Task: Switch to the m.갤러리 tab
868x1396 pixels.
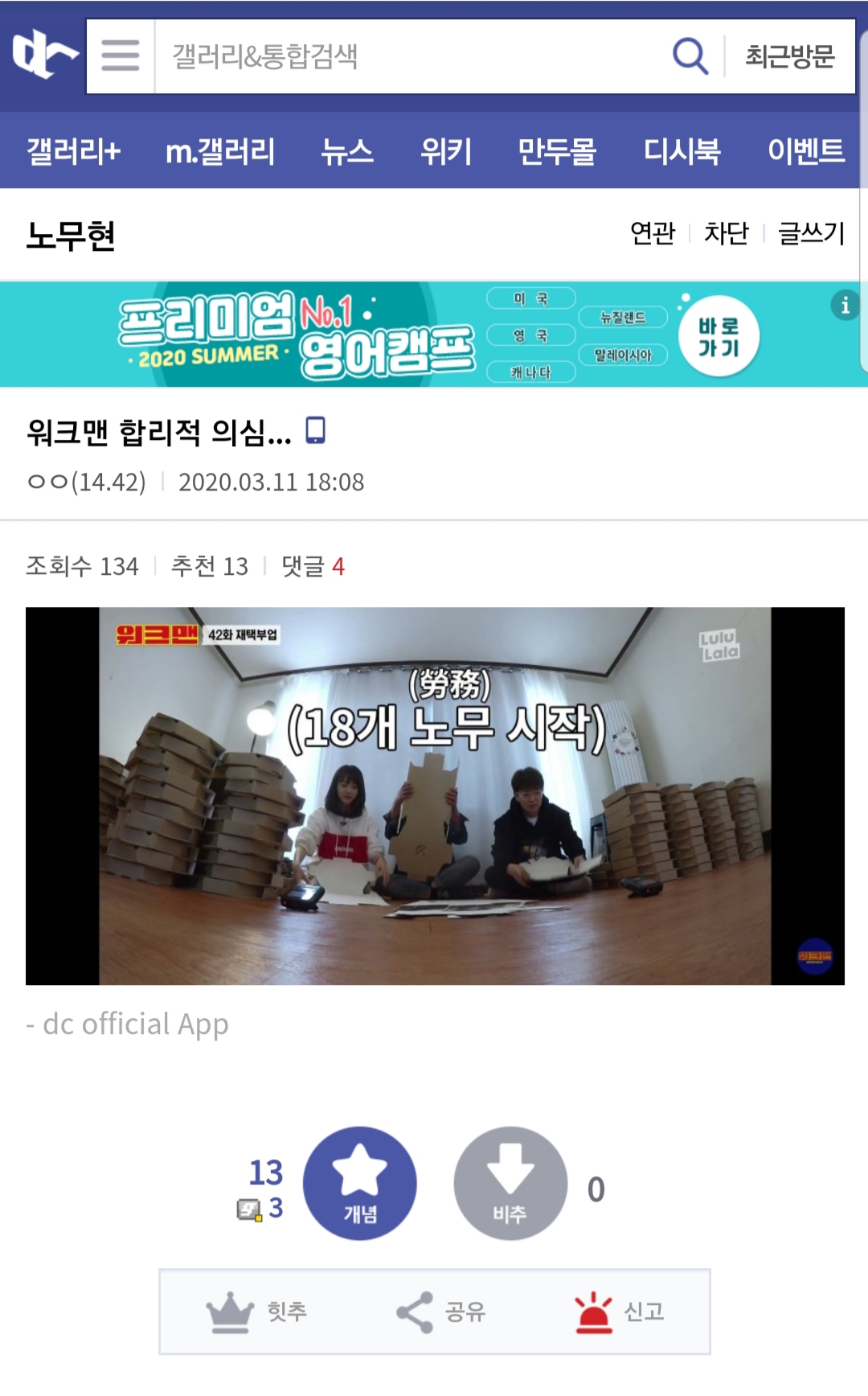Action: tap(220, 150)
